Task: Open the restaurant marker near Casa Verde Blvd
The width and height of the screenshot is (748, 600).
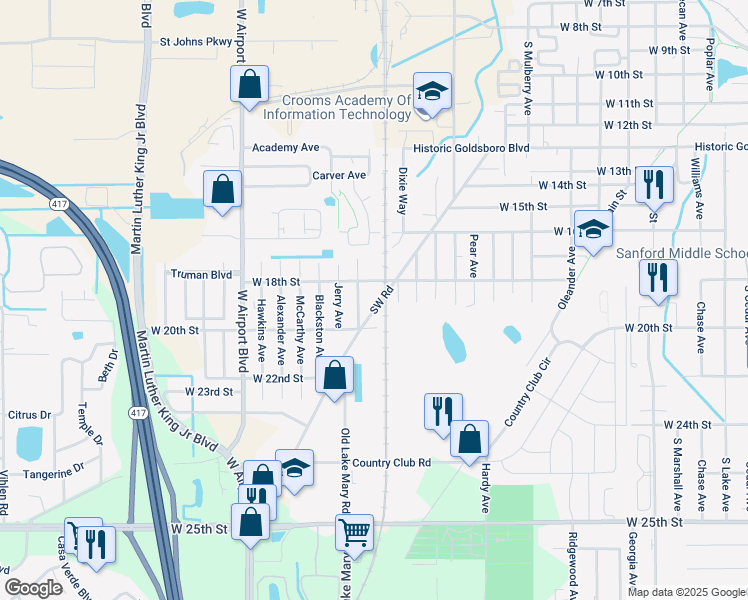Action: pos(98,545)
